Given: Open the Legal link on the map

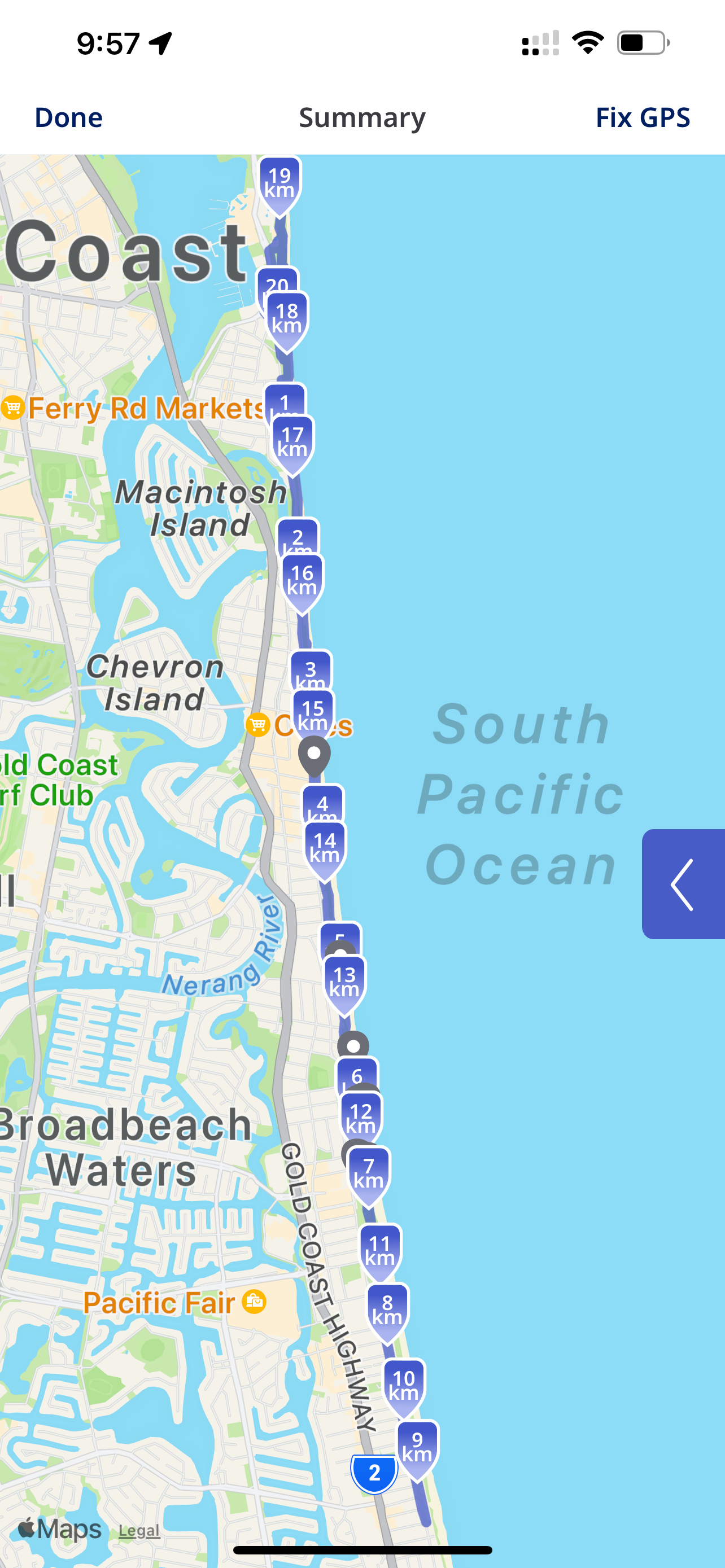Looking at the screenshot, I should point(139,1530).
